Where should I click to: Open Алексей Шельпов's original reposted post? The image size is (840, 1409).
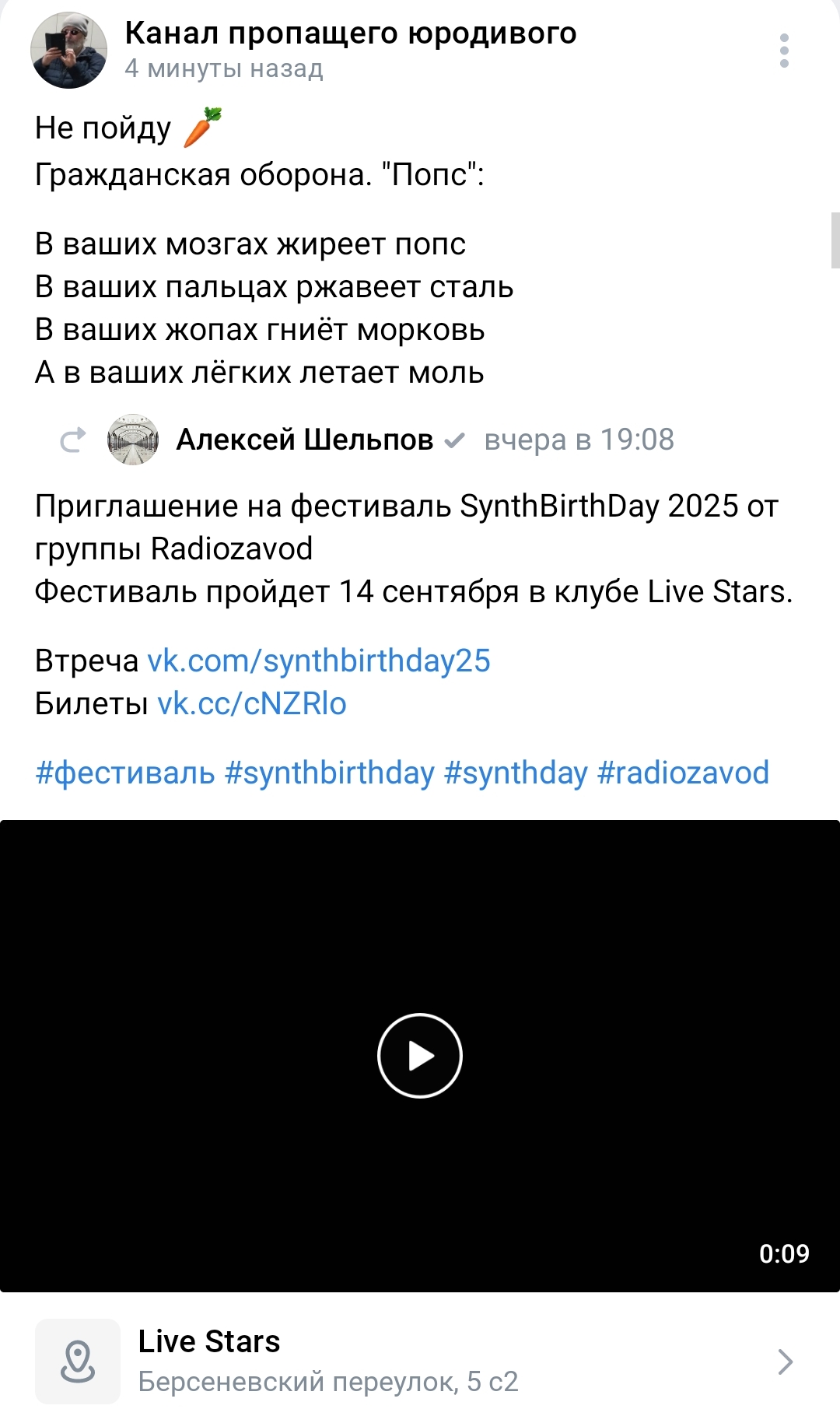tap(304, 440)
